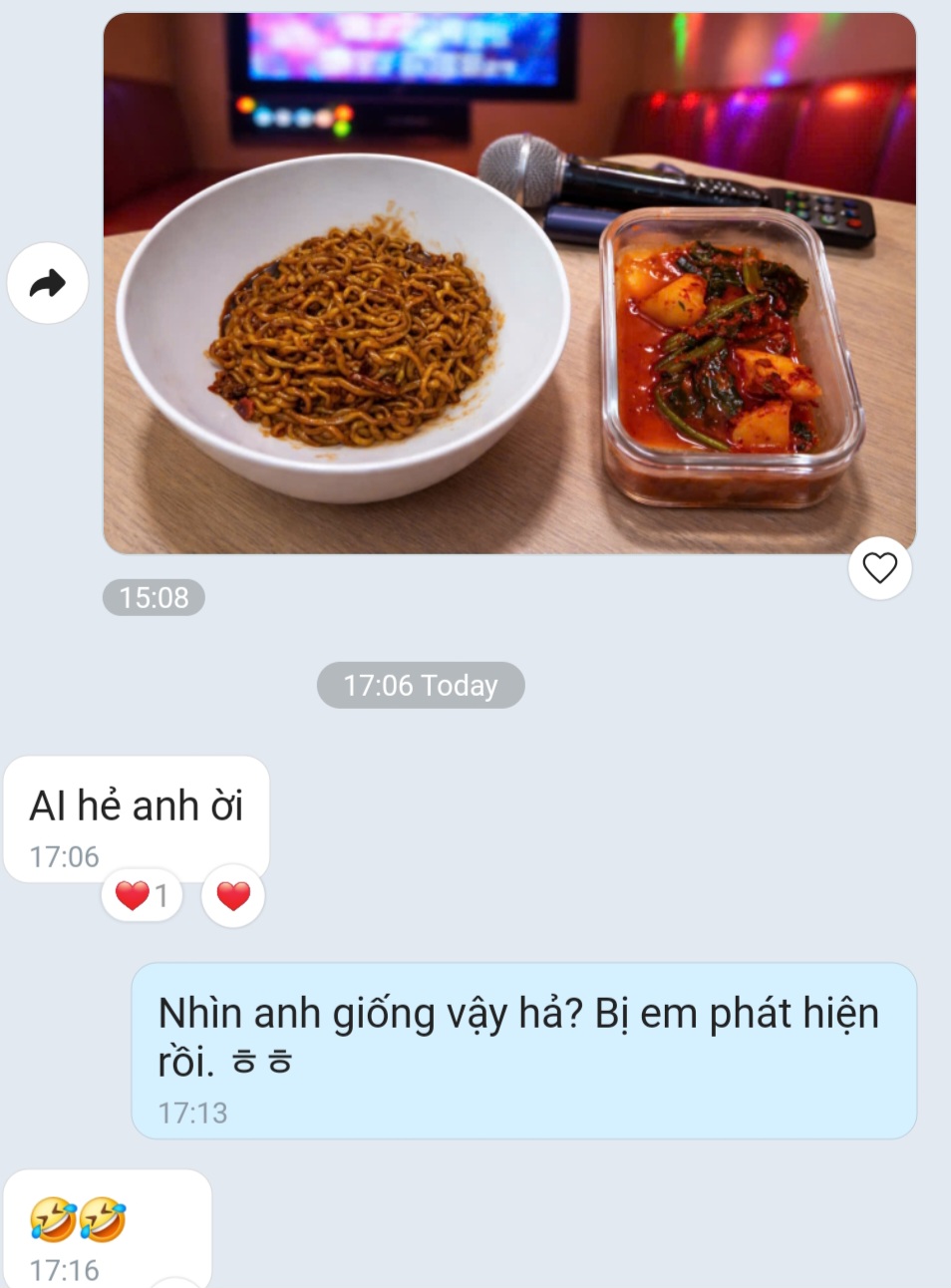Forward the noodle photo with share arrow
The height and width of the screenshot is (1288, 951).
coord(47,283)
